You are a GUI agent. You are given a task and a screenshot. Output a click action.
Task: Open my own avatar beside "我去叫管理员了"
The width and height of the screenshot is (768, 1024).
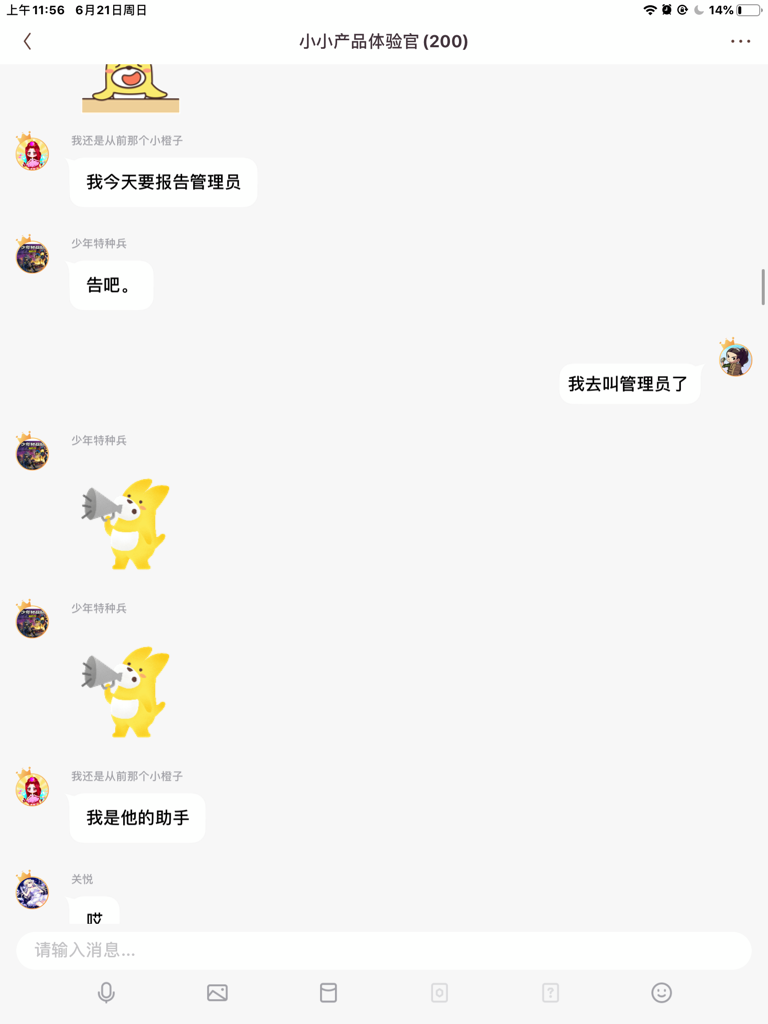735,358
